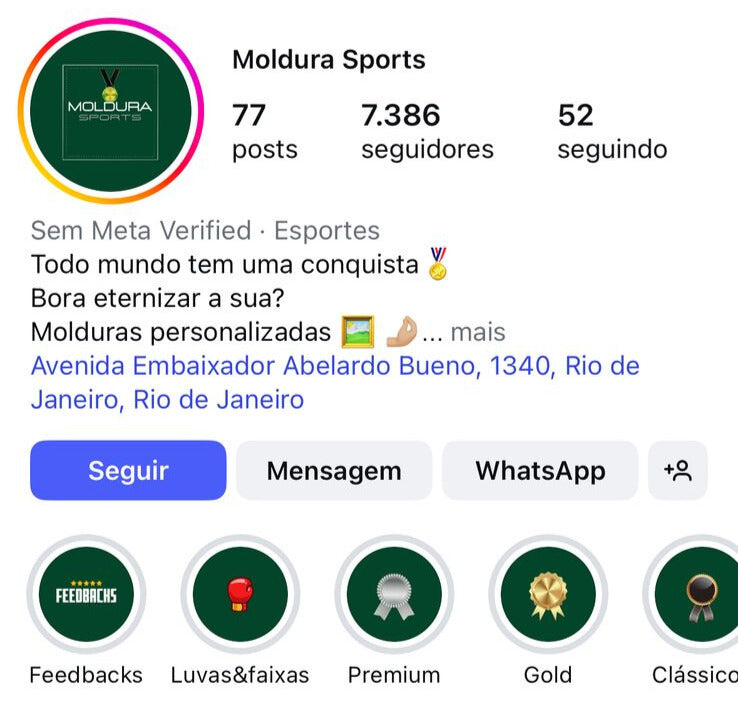
Task: Expand the bio with mais
Action: 477,332
